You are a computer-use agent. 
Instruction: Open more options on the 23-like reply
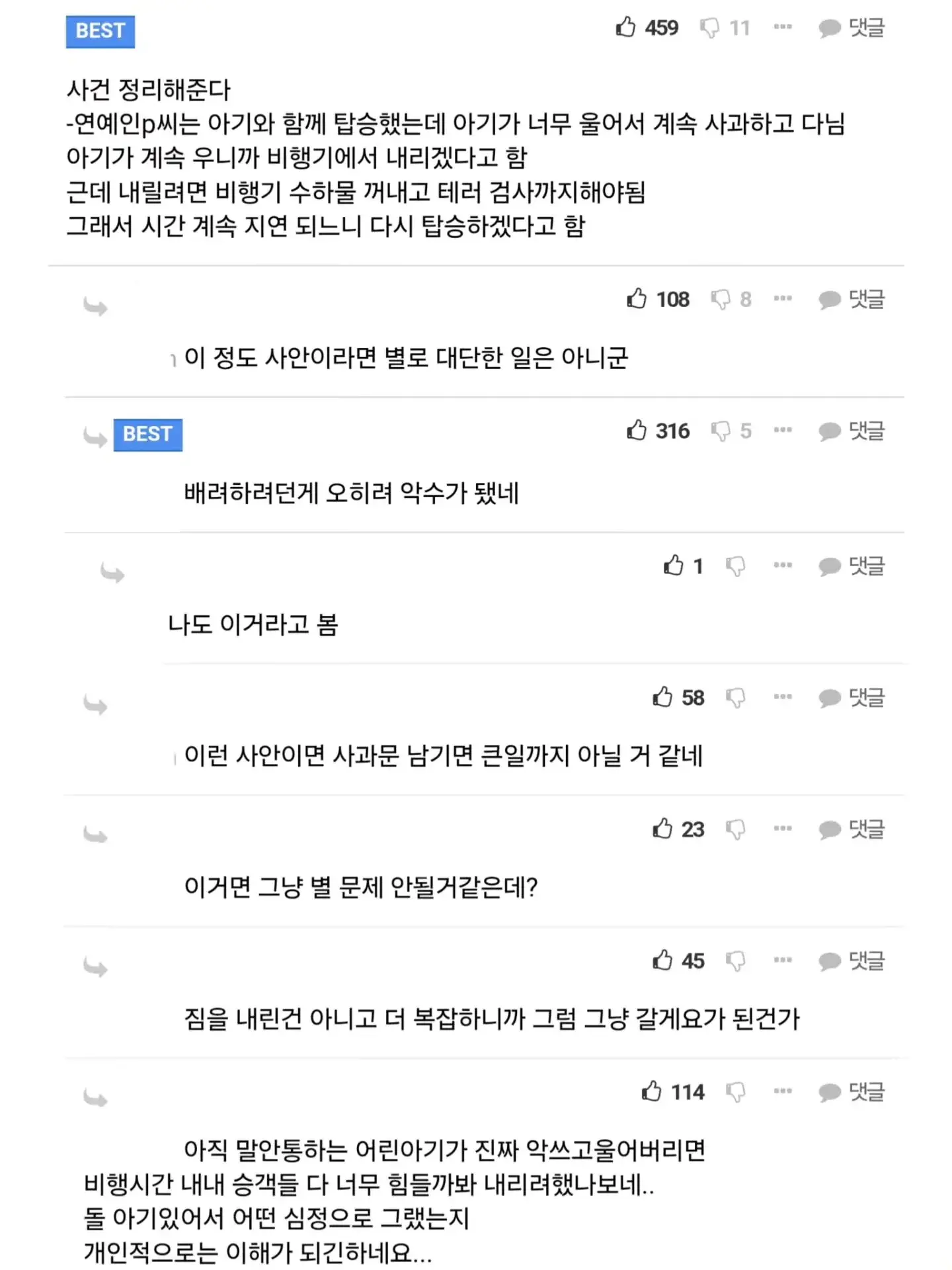click(783, 828)
